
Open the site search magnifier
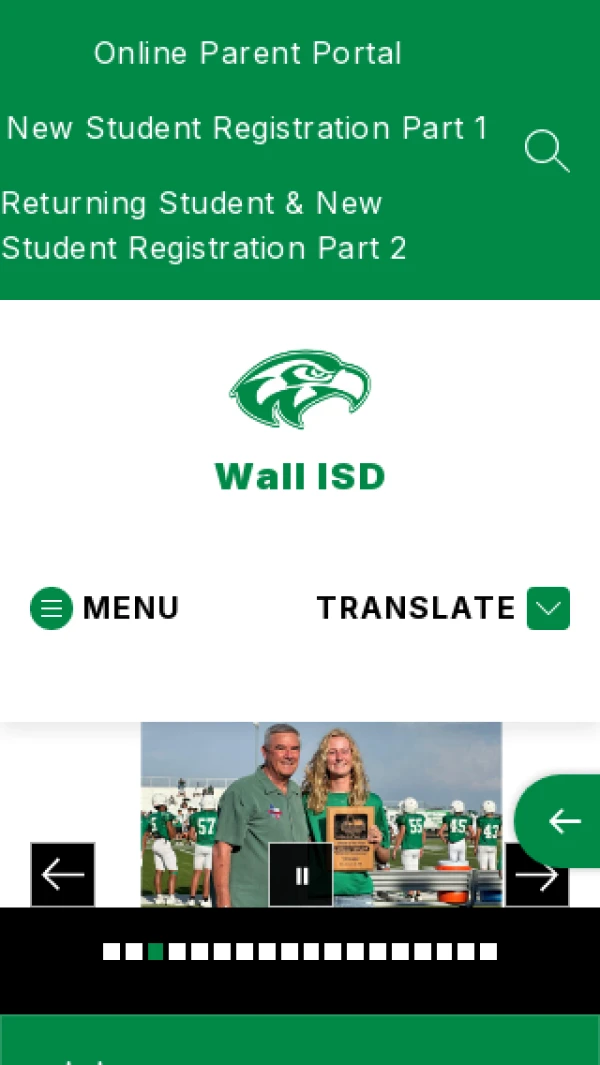(x=546, y=151)
